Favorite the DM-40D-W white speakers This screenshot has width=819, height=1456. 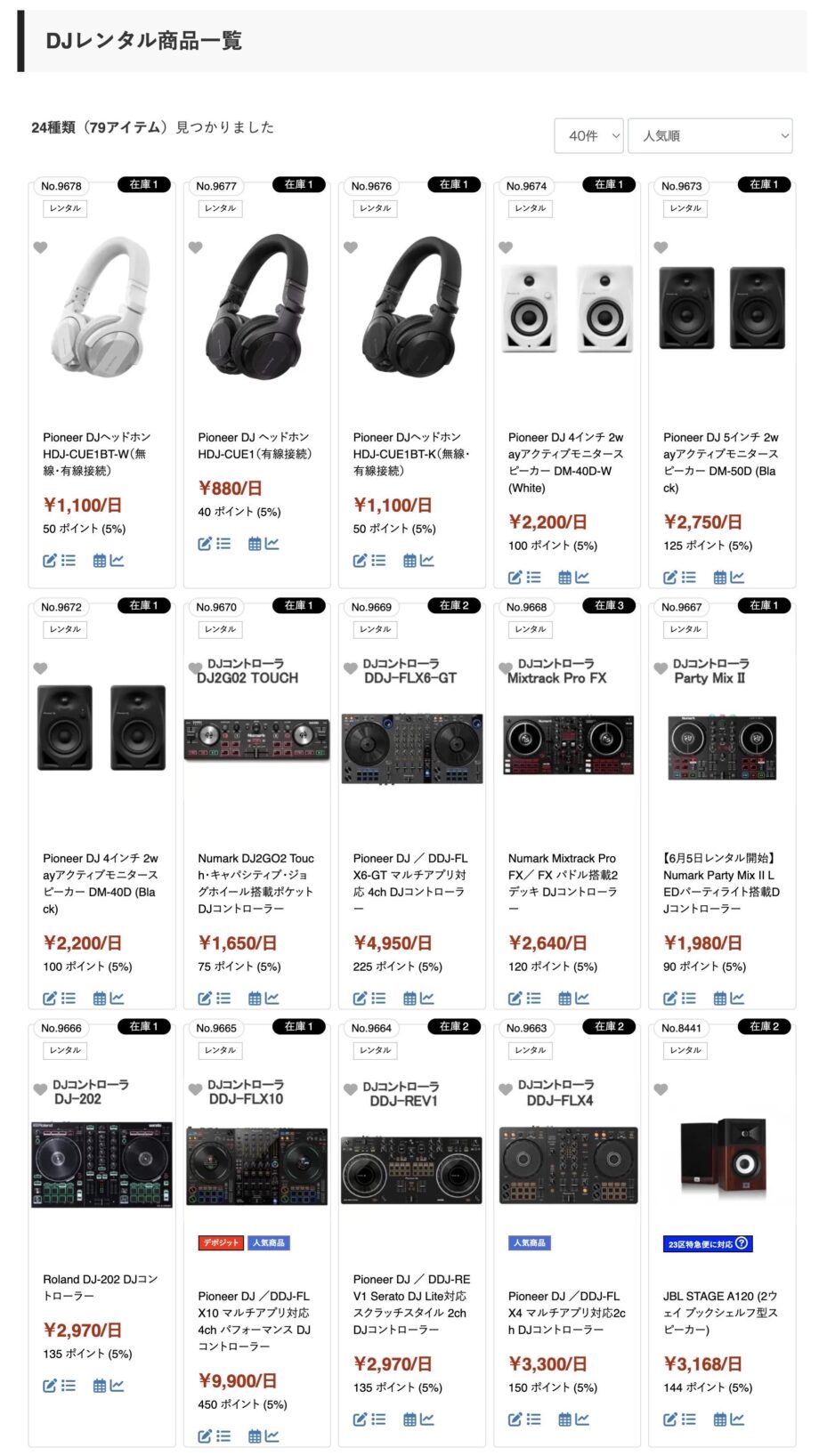click(x=506, y=248)
